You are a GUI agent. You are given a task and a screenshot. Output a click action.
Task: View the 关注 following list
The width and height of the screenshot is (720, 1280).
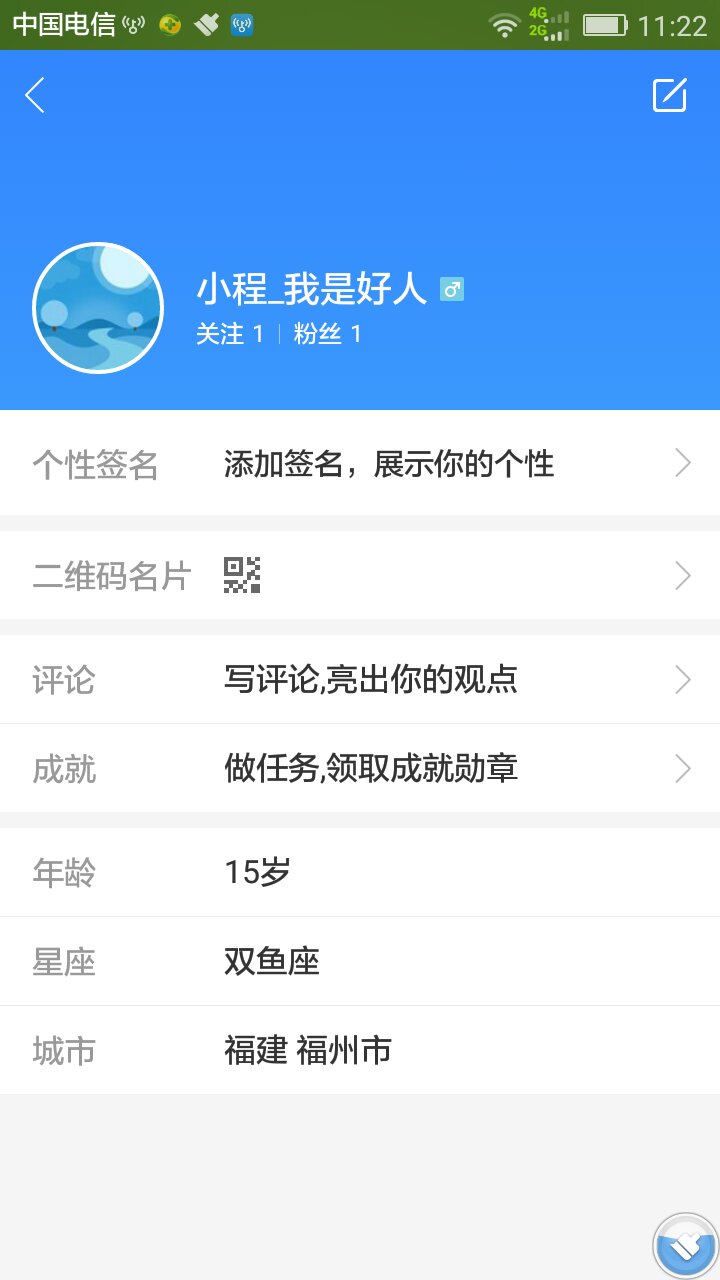230,334
